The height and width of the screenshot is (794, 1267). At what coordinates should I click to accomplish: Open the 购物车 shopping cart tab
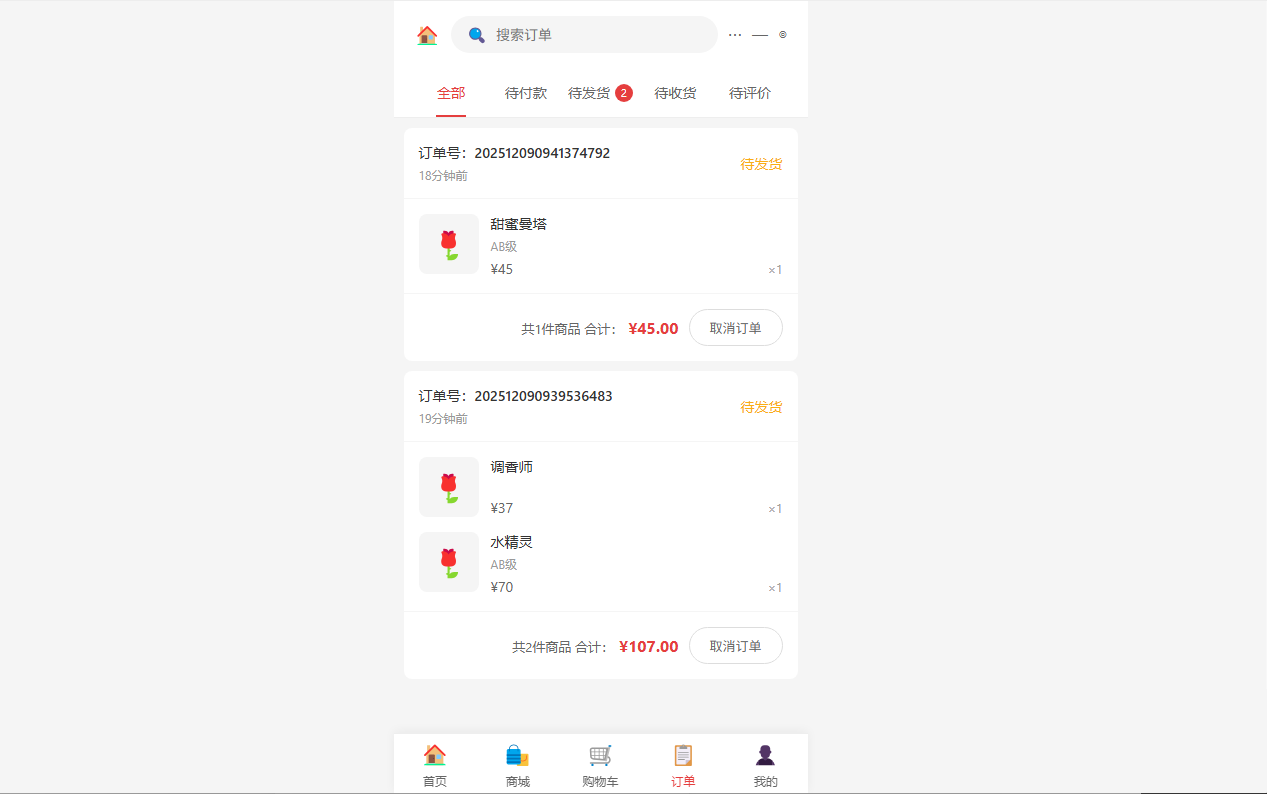click(600, 766)
